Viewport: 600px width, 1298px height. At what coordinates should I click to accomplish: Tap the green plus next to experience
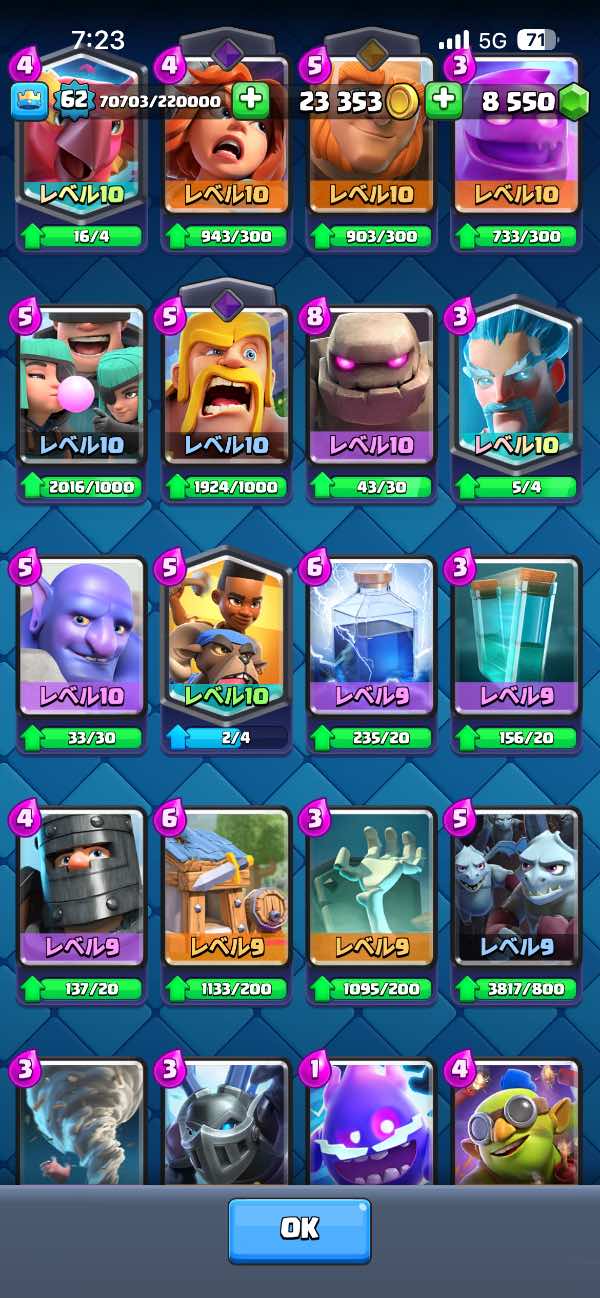[x=250, y=101]
